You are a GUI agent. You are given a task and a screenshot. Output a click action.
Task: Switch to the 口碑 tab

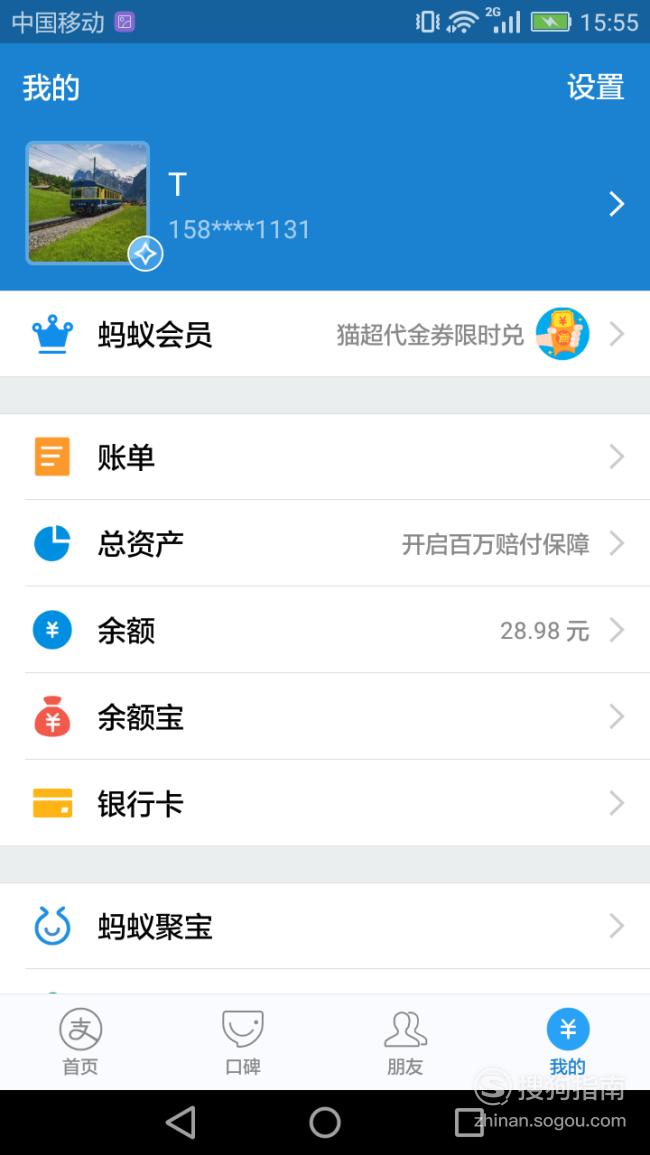[243, 1042]
